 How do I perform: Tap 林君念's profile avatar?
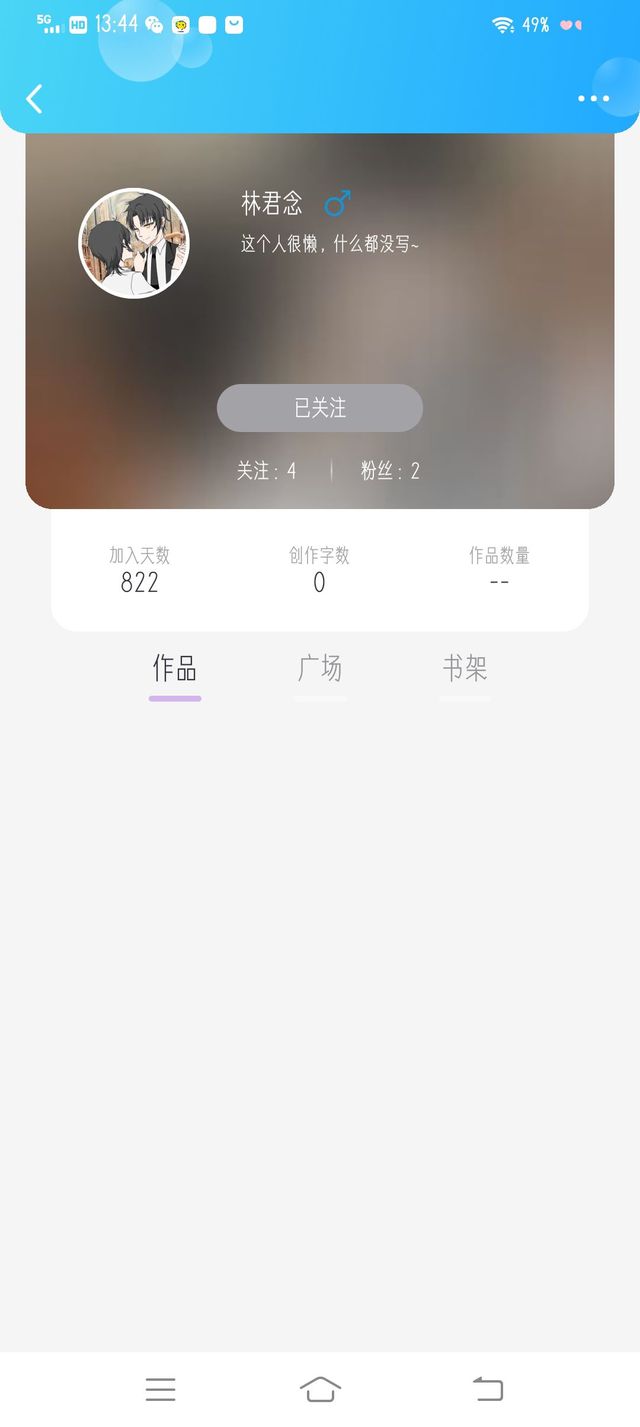click(x=134, y=243)
